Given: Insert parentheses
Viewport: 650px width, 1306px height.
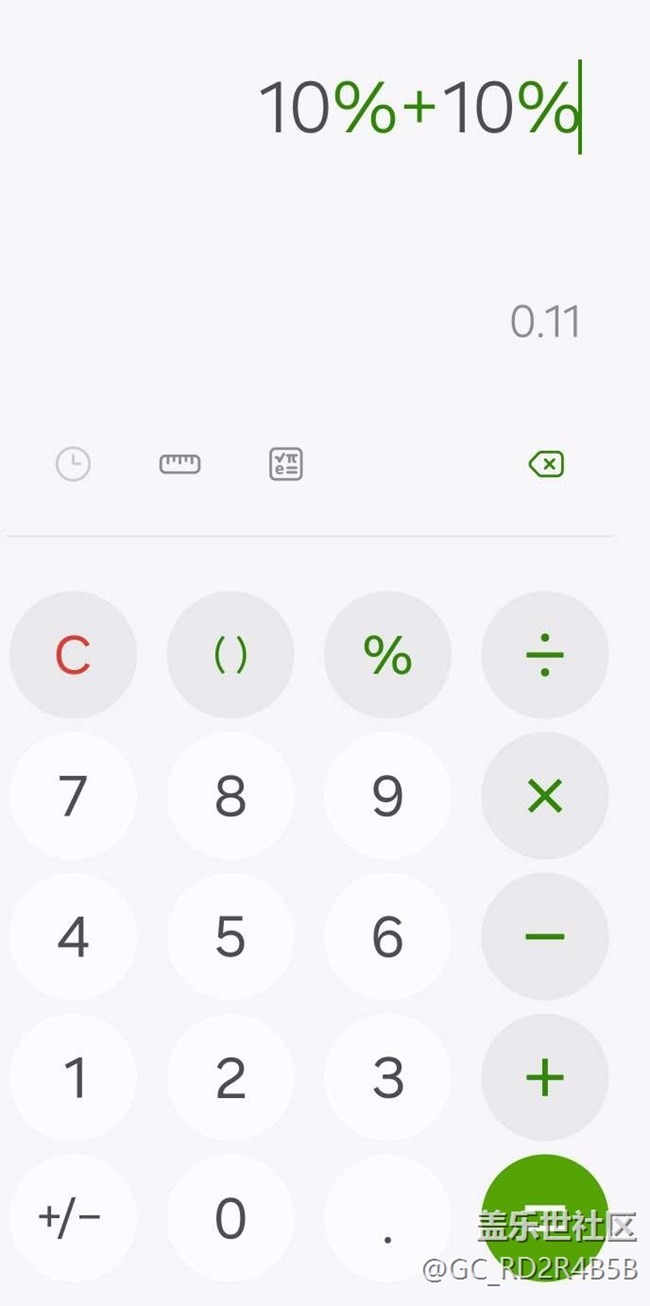Looking at the screenshot, I should click(x=230, y=655).
